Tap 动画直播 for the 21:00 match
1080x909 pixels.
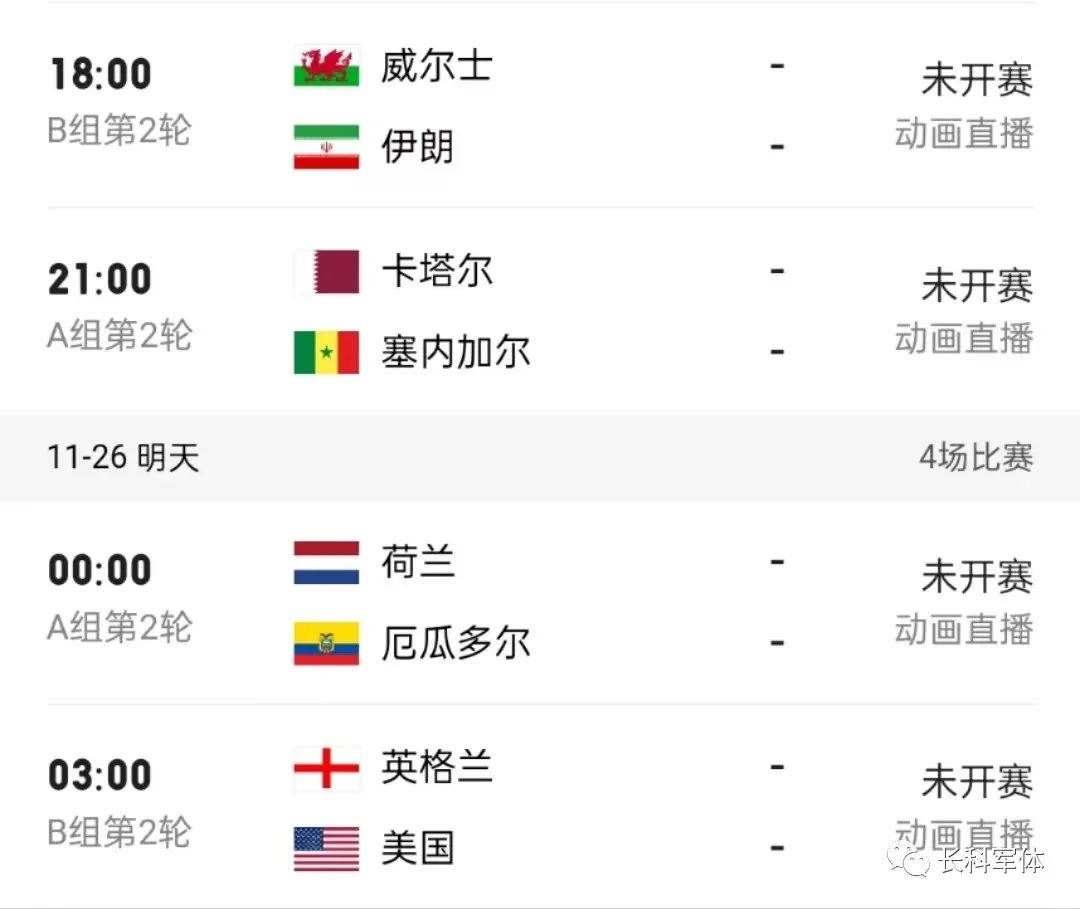(x=963, y=338)
